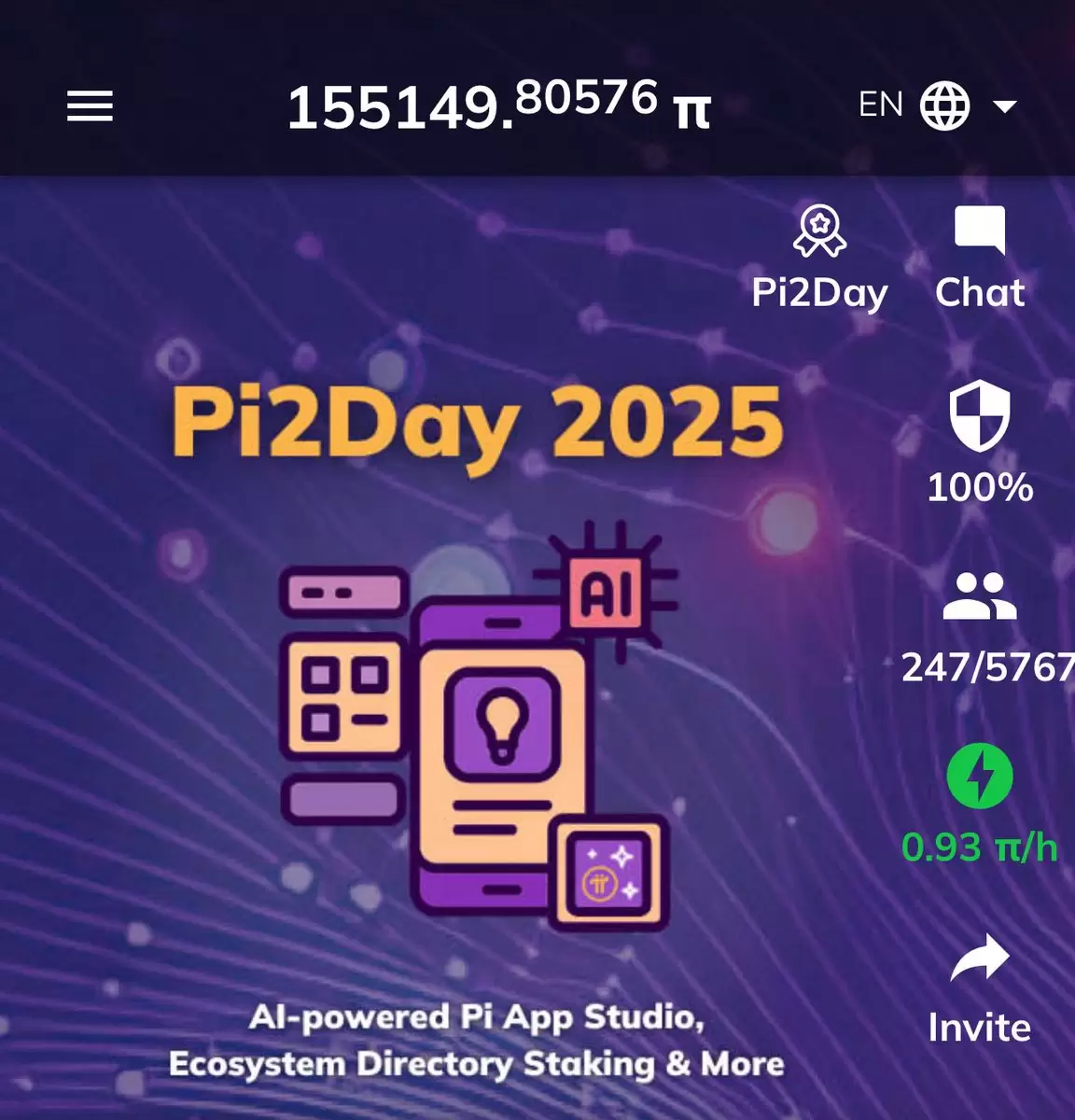Image resolution: width=1075 pixels, height=1120 pixels.
Task: Open the hamburger drawer menu
Action: (x=90, y=106)
